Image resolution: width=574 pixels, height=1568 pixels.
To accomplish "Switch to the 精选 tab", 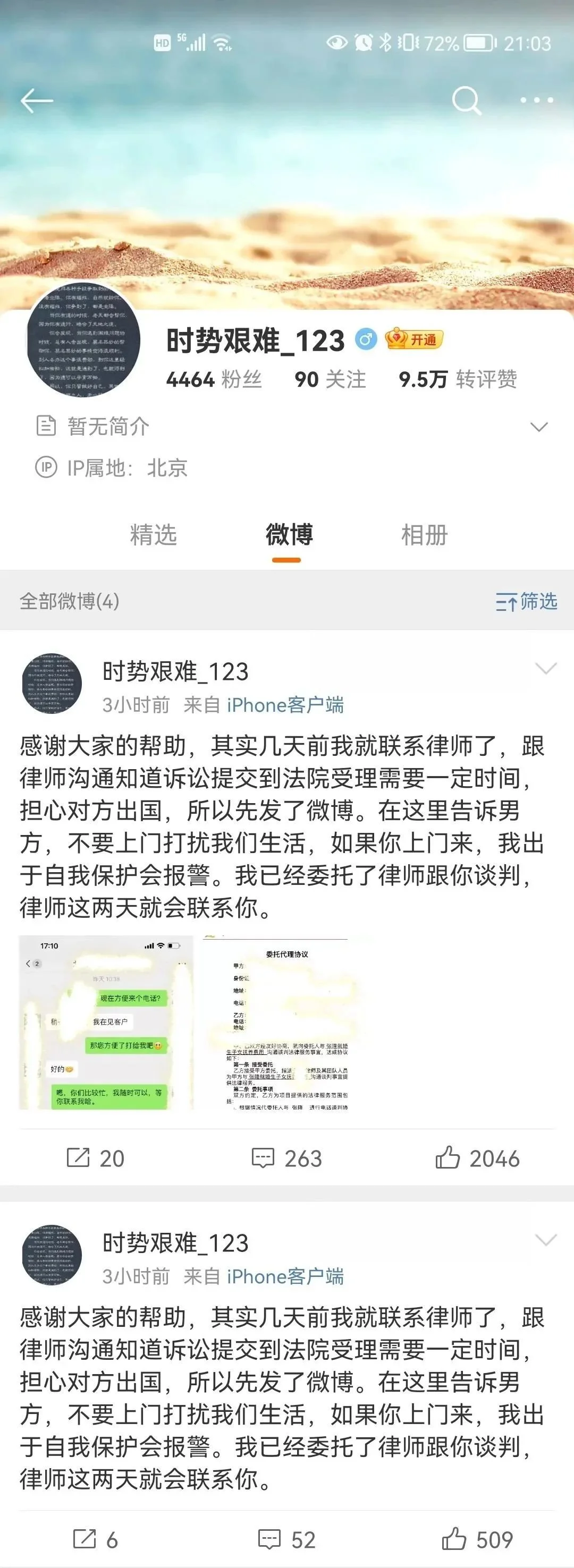I will point(153,535).
